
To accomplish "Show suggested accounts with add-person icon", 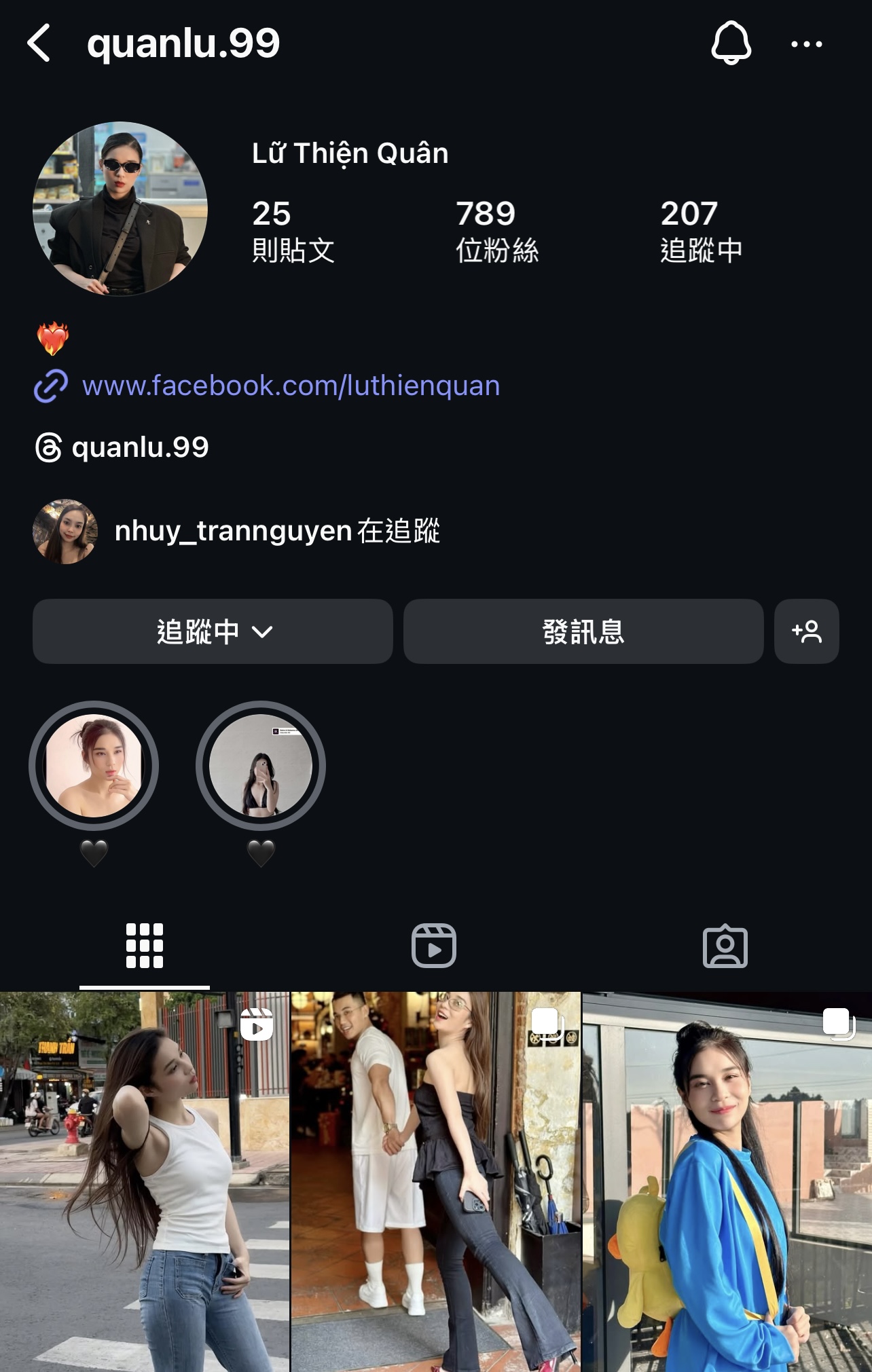I will click(x=806, y=631).
